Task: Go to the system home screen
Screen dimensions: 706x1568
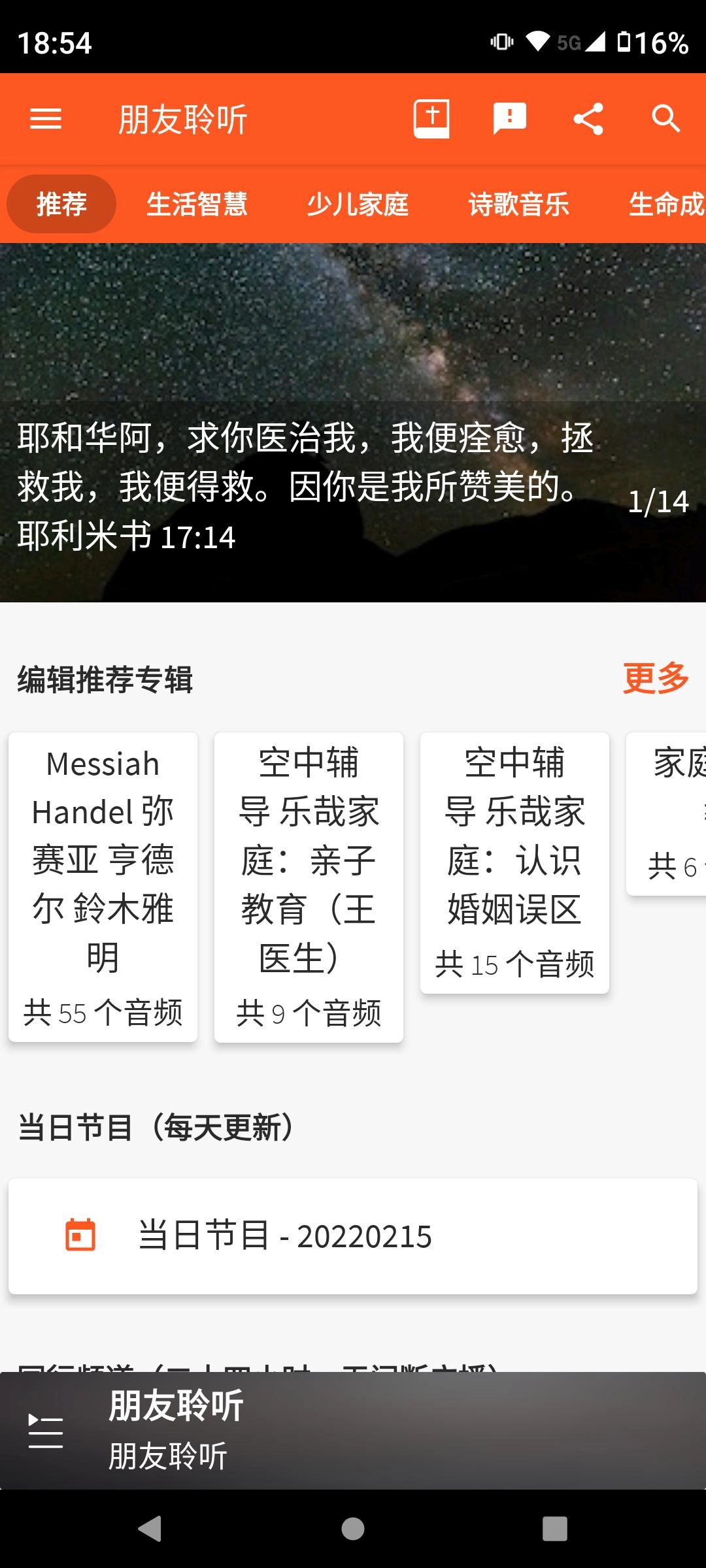Action: point(353,1529)
